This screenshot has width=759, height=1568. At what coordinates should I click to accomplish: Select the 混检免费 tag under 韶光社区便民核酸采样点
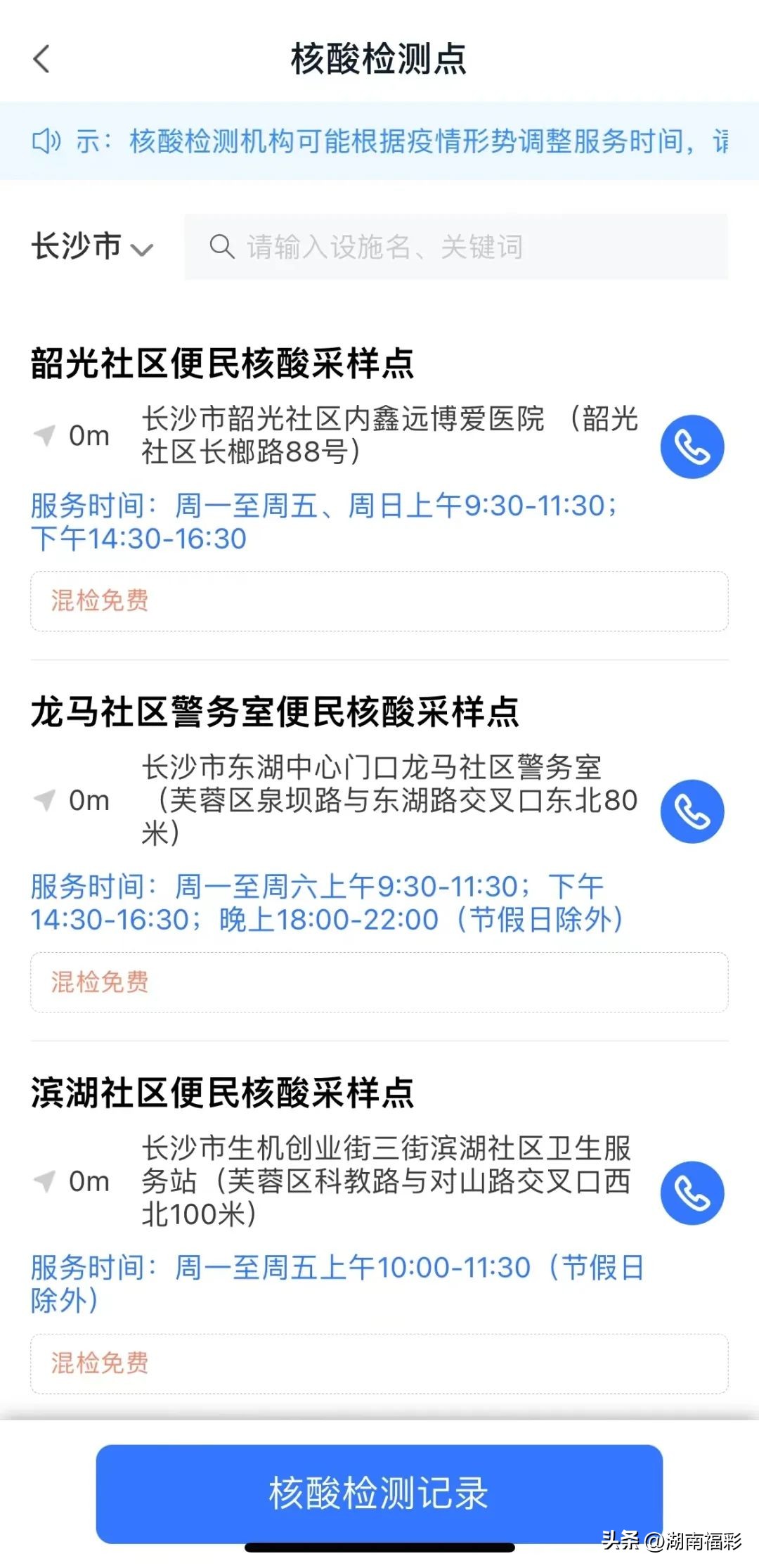[98, 602]
